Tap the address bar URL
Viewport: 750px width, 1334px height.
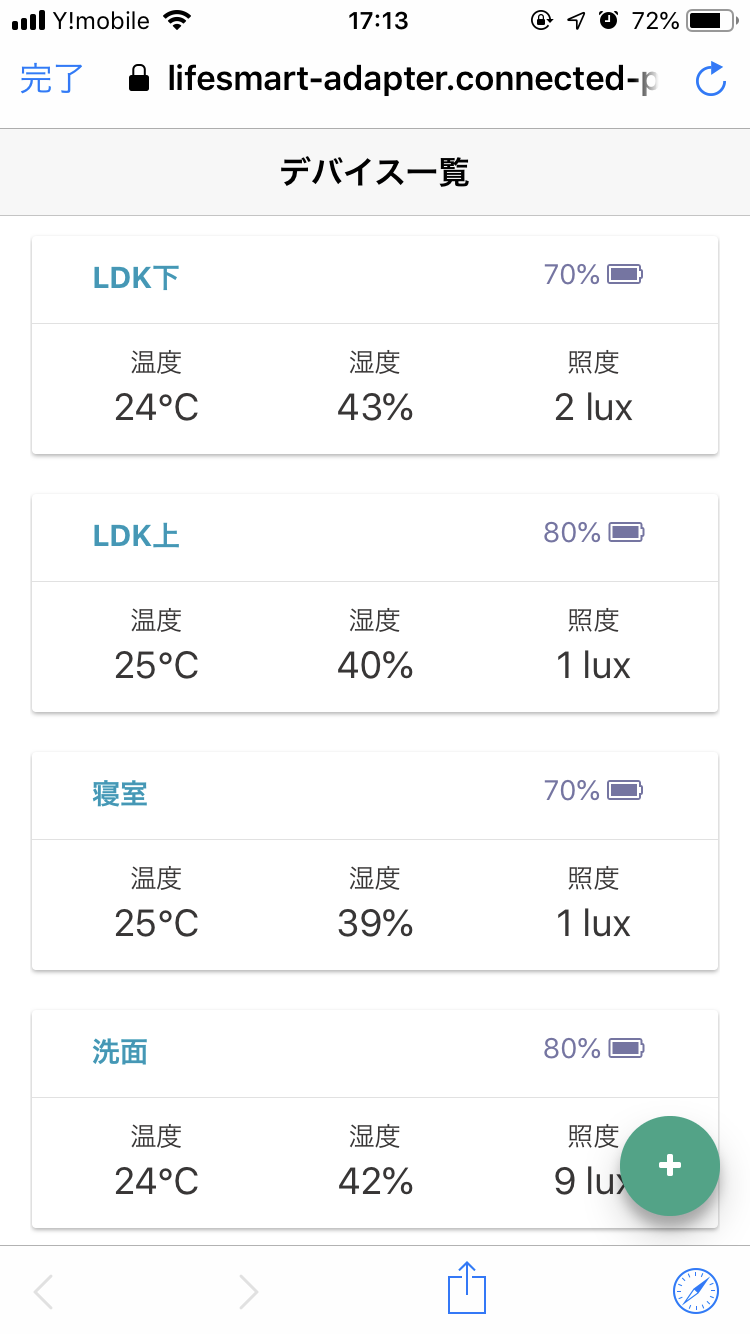pyautogui.click(x=393, y=79)
